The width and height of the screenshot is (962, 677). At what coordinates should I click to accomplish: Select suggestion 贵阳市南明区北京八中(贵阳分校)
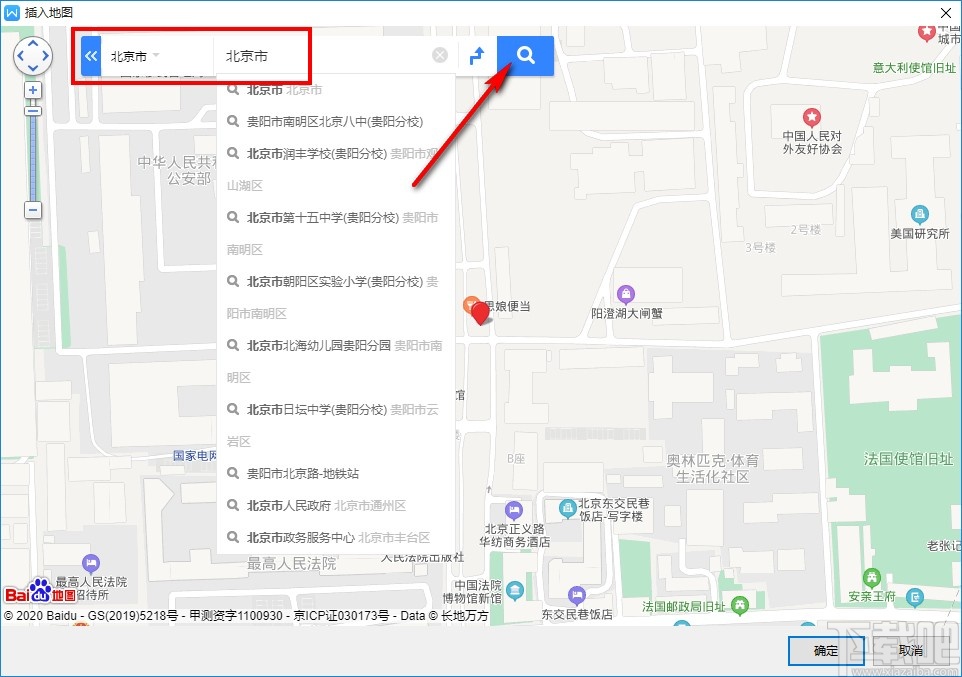pos(335,122)
